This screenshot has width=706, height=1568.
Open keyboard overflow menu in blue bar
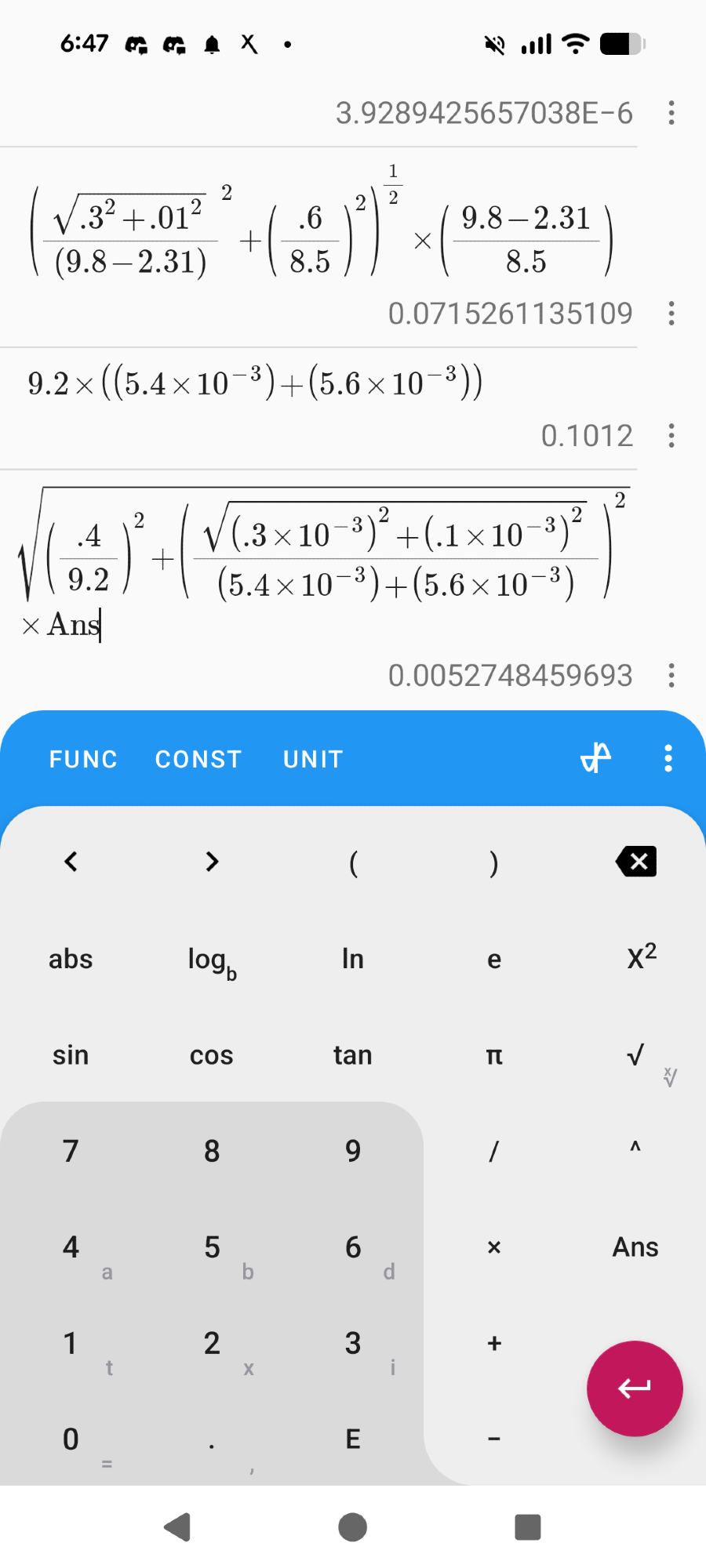coord(668,758)
